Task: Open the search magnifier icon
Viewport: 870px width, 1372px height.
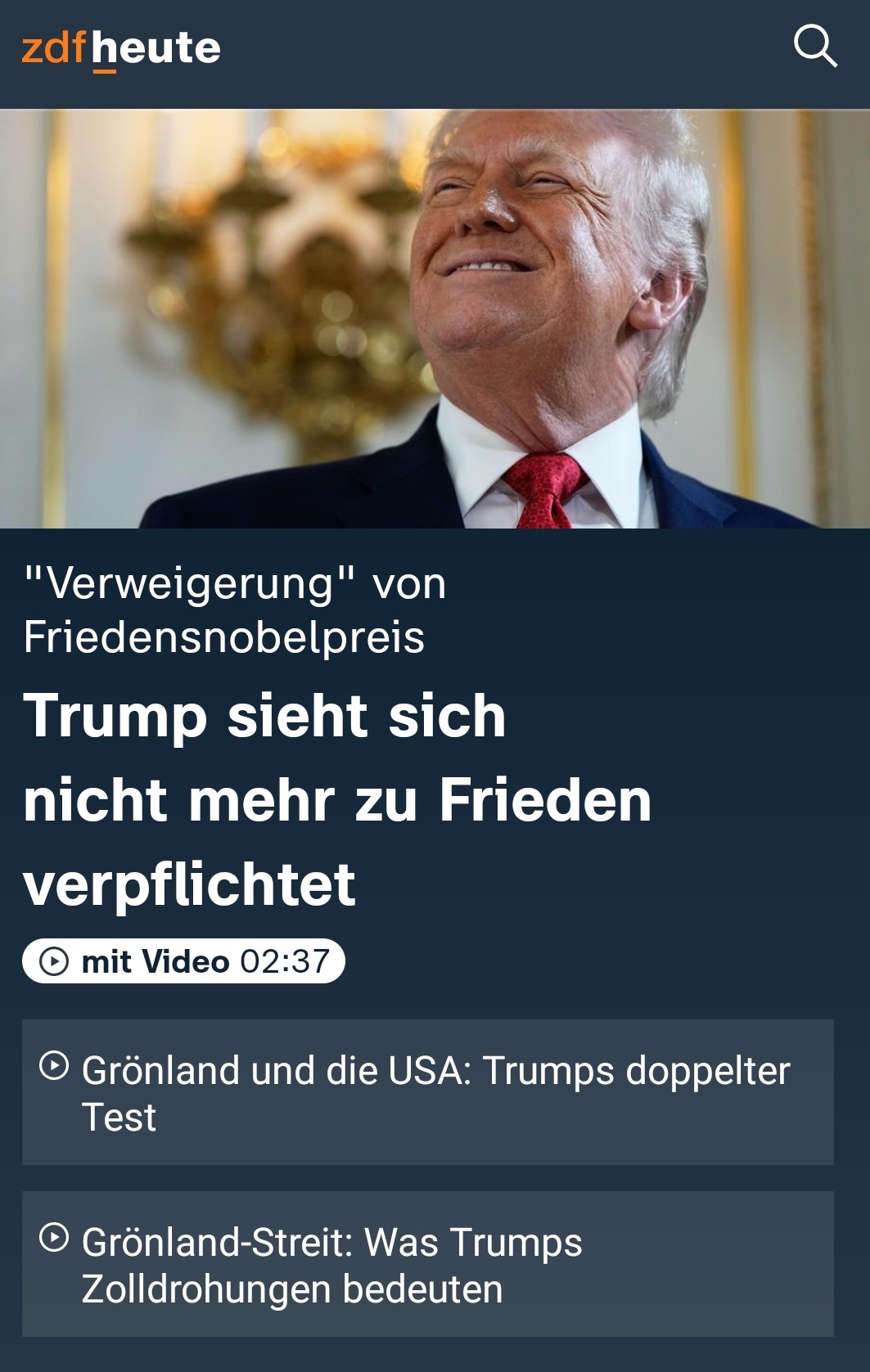Action: pyautogui.click(x=815, y=47)
